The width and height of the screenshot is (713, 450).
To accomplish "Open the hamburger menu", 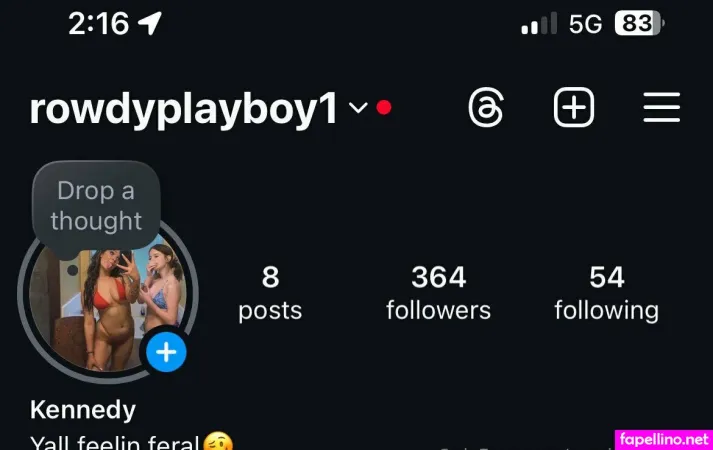I will pos(661,108).
